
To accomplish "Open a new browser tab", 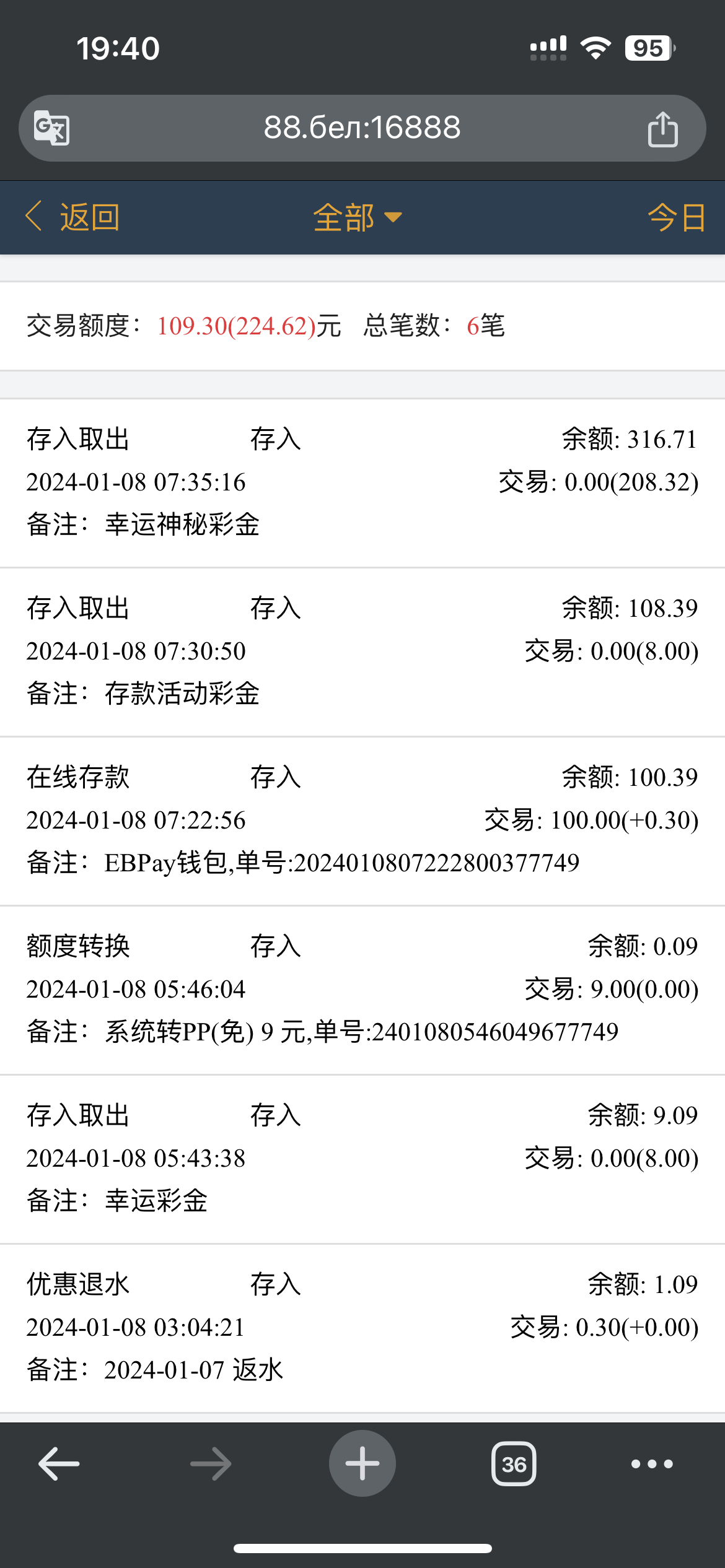I will tap(362, 1464).
